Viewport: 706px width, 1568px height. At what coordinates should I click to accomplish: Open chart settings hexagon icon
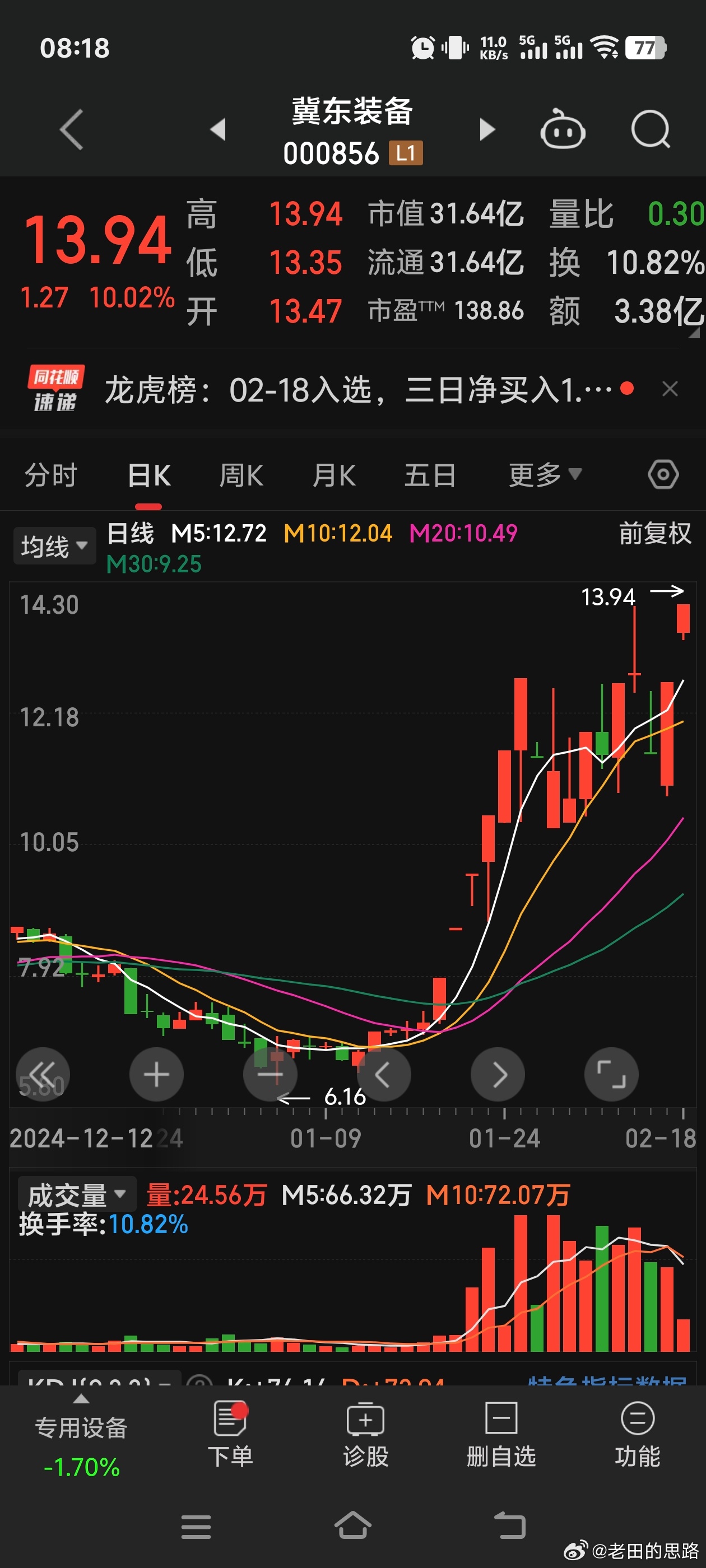pyautogui.click(x=663, y=475)
